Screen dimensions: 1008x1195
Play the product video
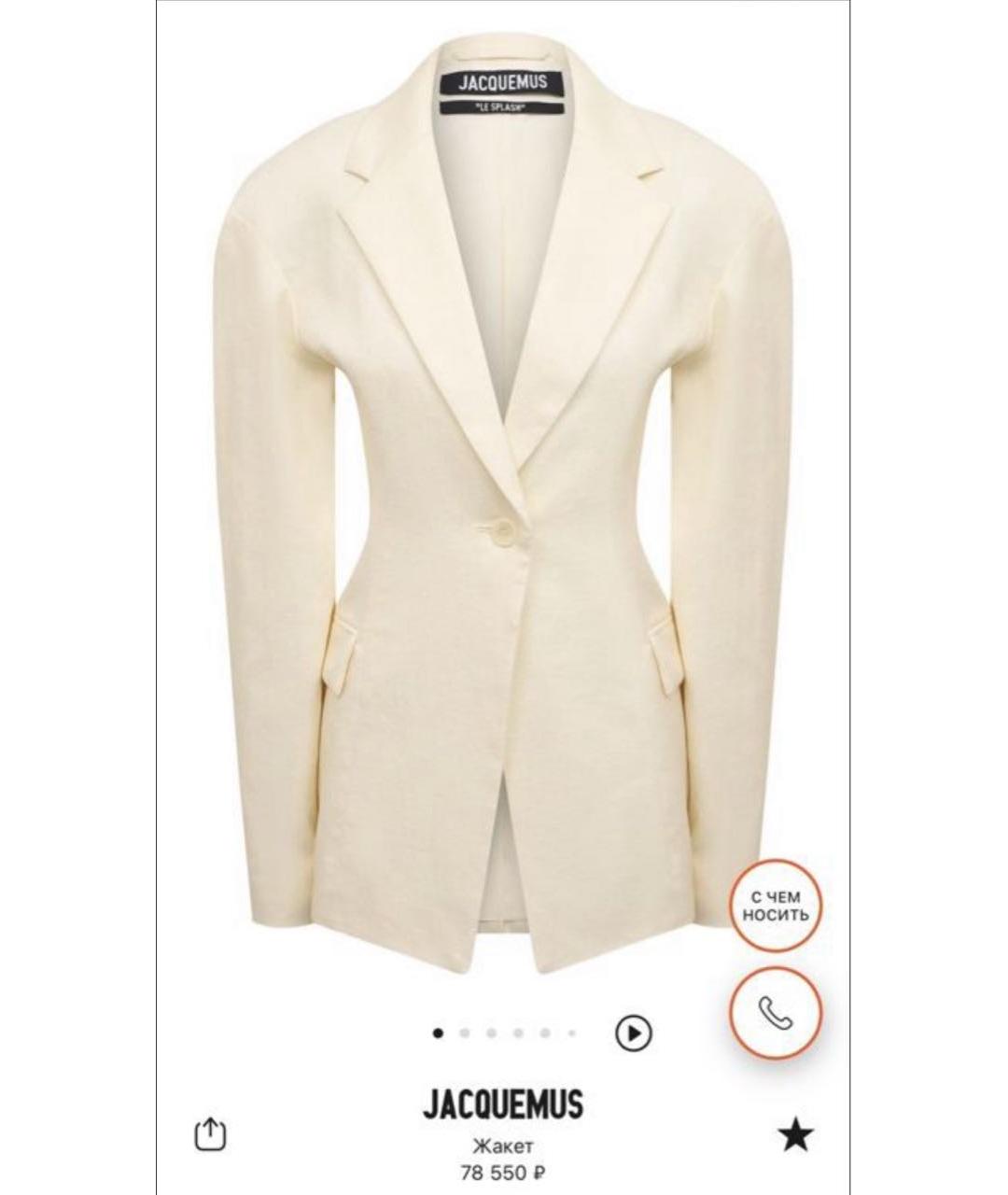(634, 1033)
